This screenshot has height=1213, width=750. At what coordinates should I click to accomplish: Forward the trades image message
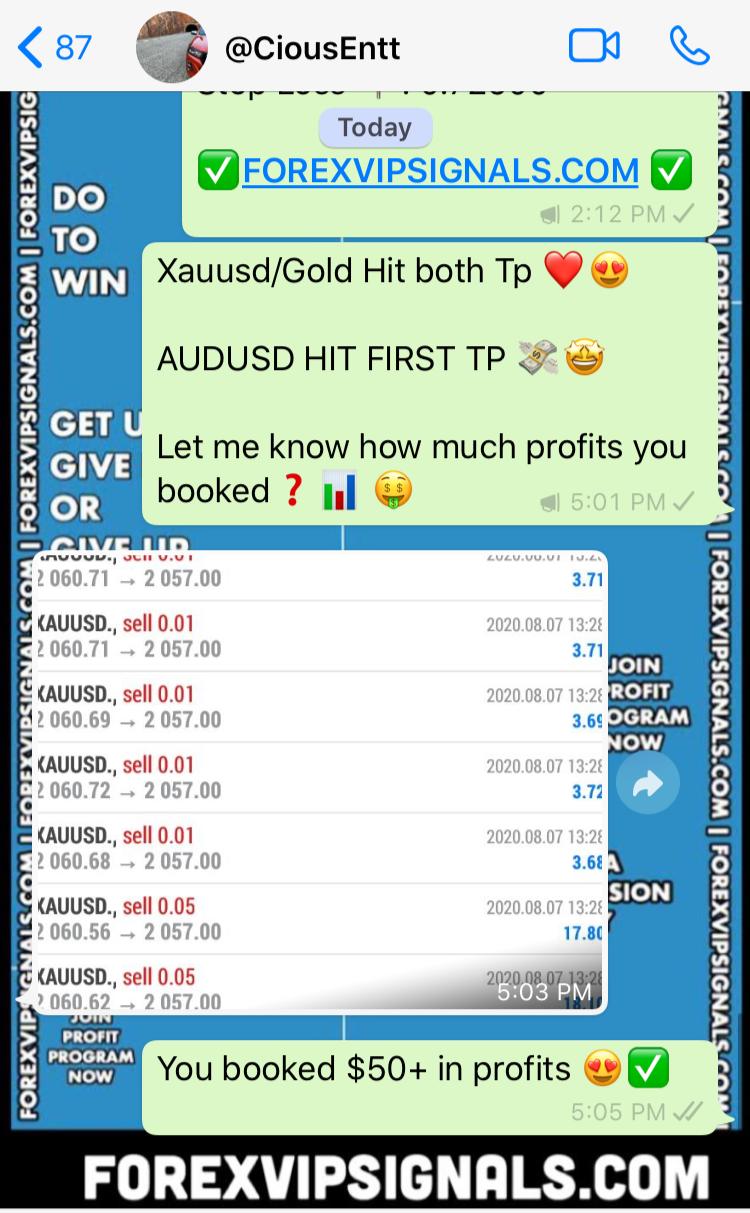coord(647,784)
